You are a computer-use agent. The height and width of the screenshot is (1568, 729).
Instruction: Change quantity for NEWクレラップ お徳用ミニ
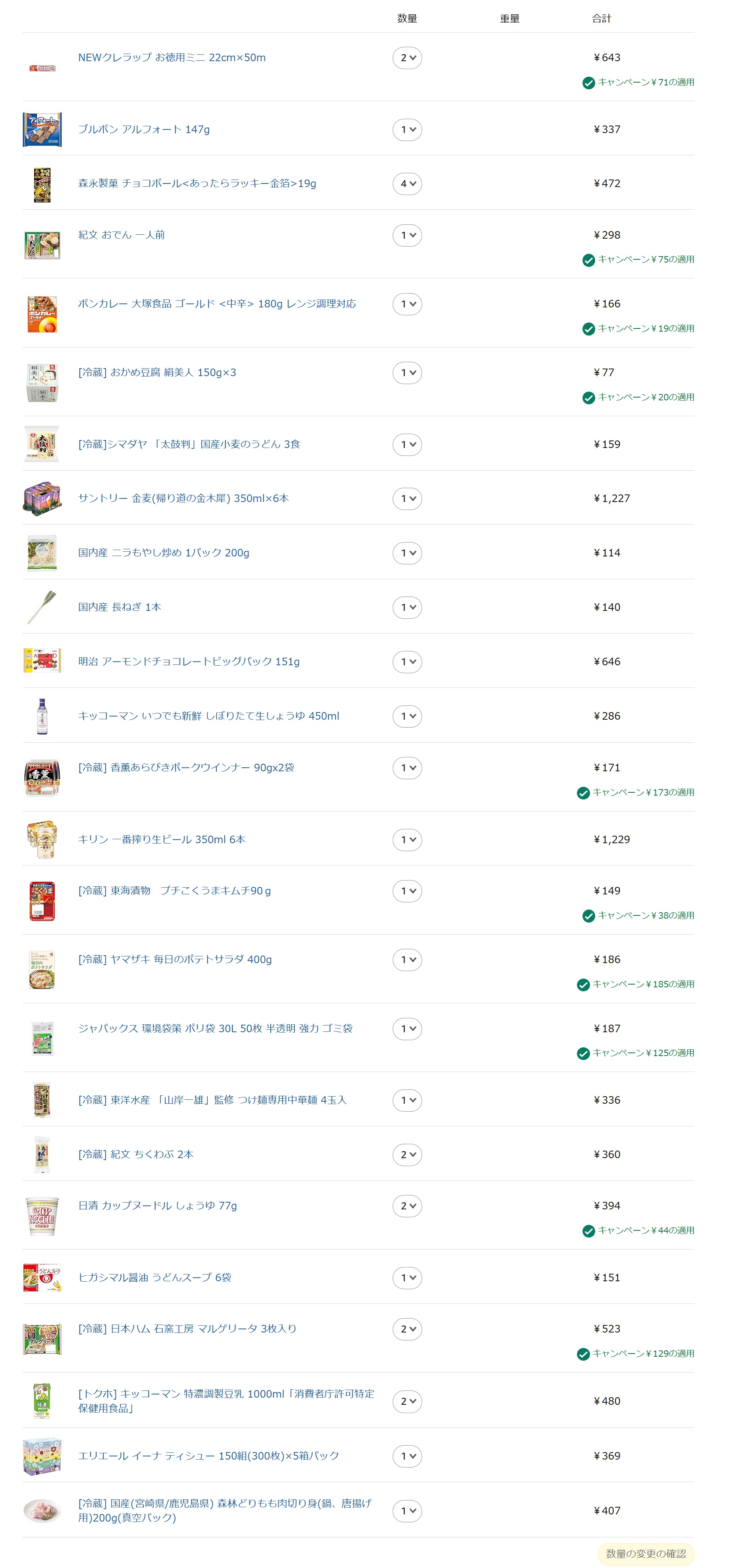click(407, 58)
